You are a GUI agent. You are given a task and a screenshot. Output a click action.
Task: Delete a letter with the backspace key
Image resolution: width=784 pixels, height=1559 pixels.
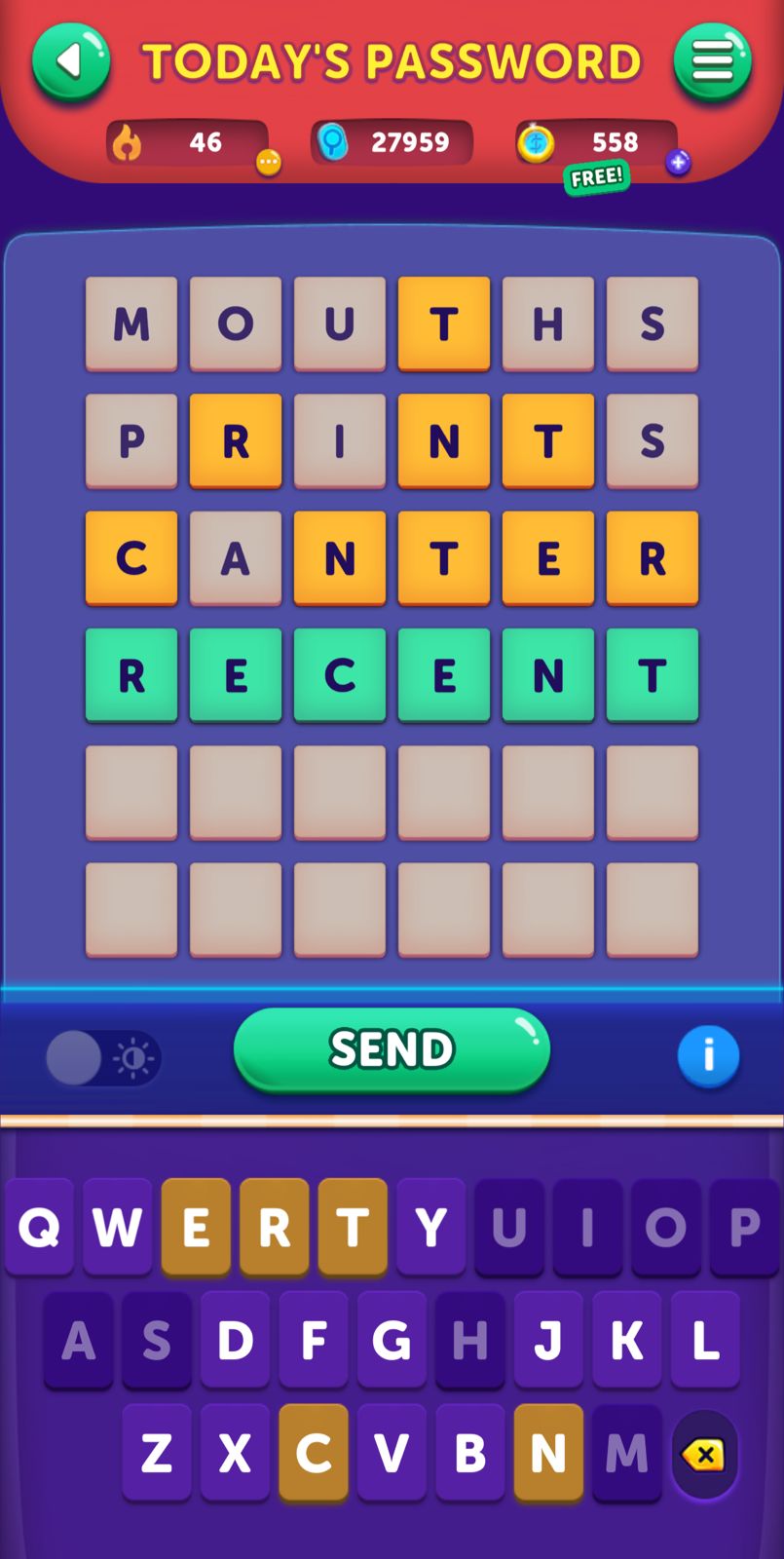703,1455
